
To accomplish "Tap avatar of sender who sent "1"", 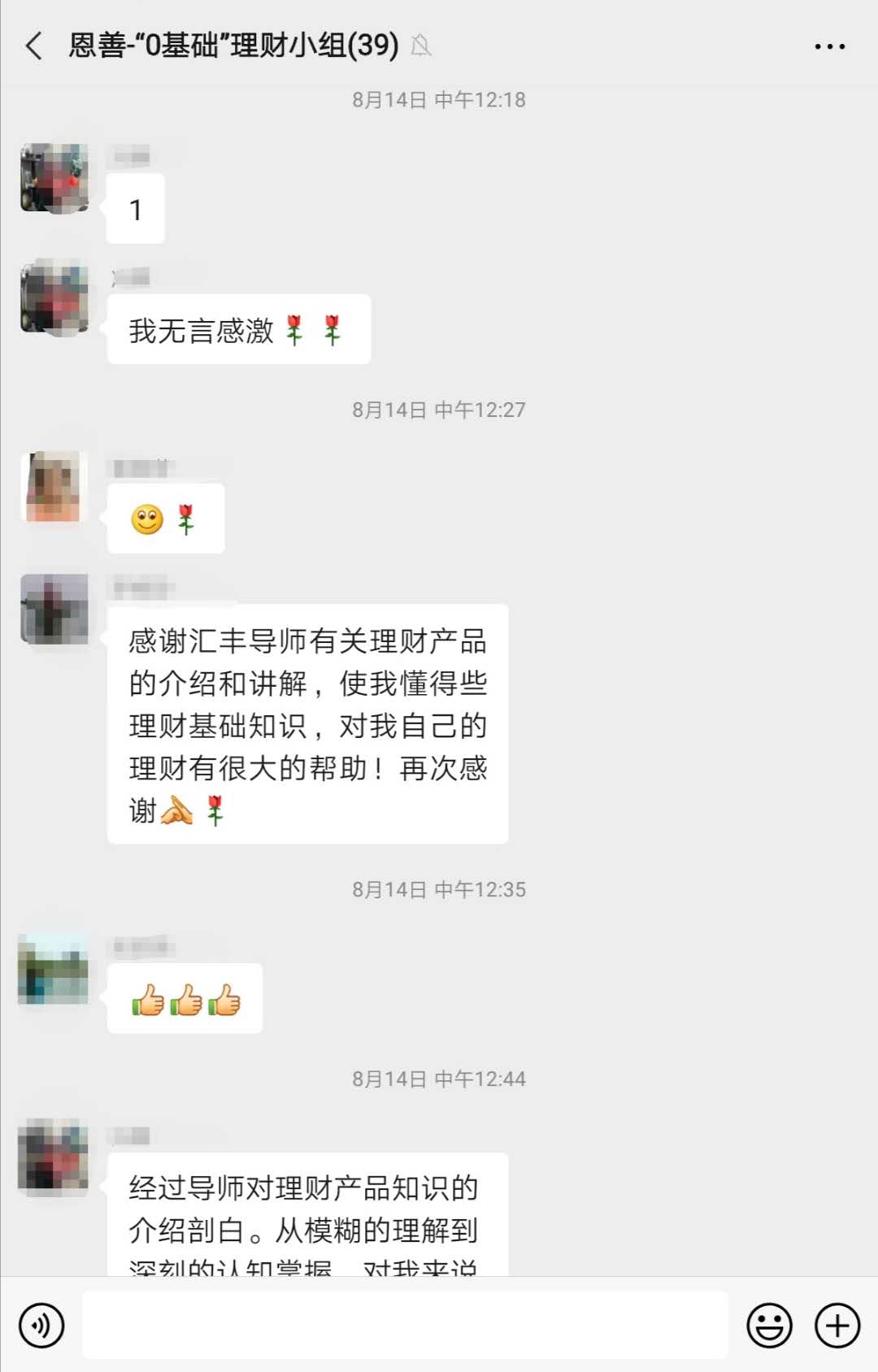I will [54, 178].
